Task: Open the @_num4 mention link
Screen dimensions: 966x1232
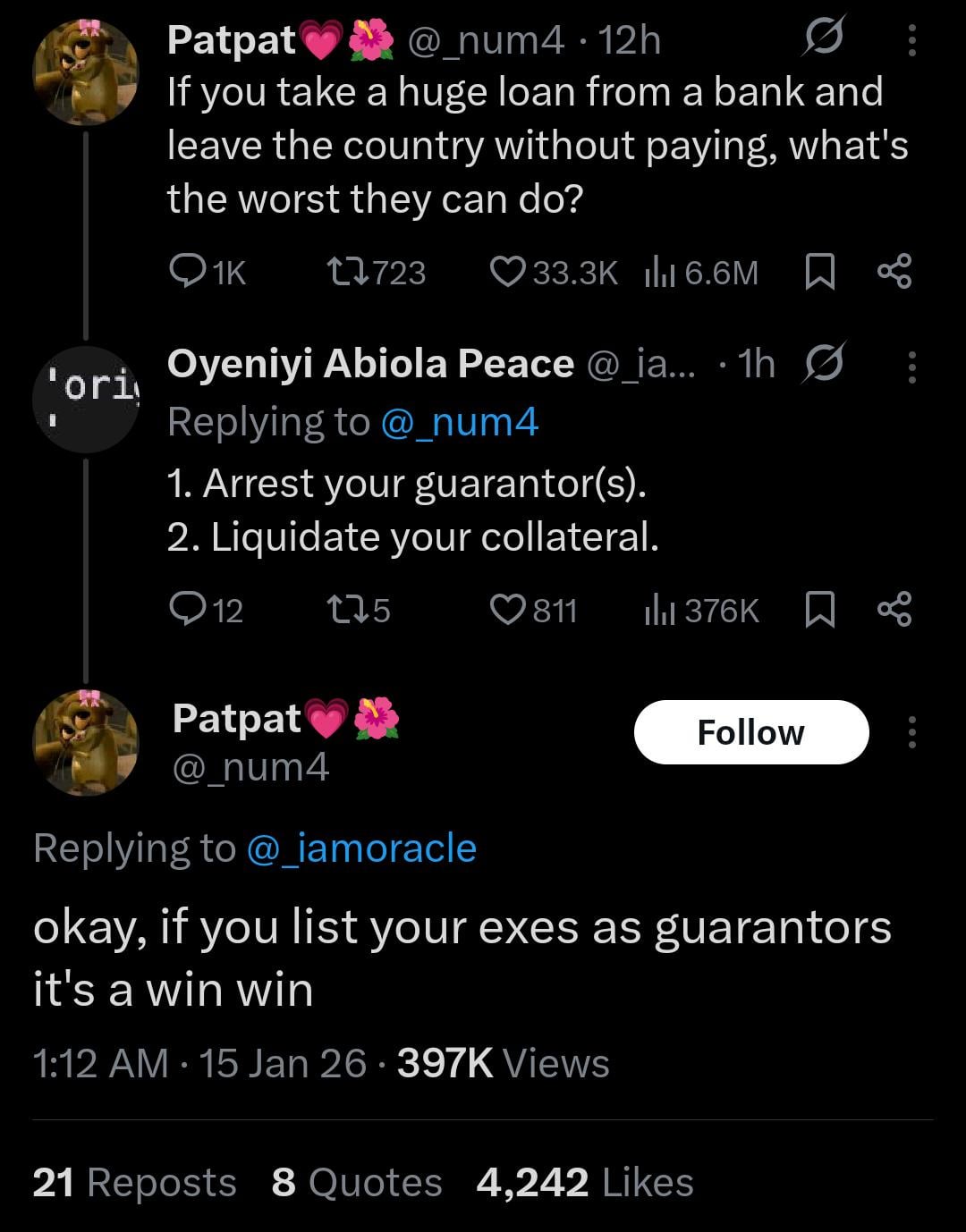Action: (460, 421)
